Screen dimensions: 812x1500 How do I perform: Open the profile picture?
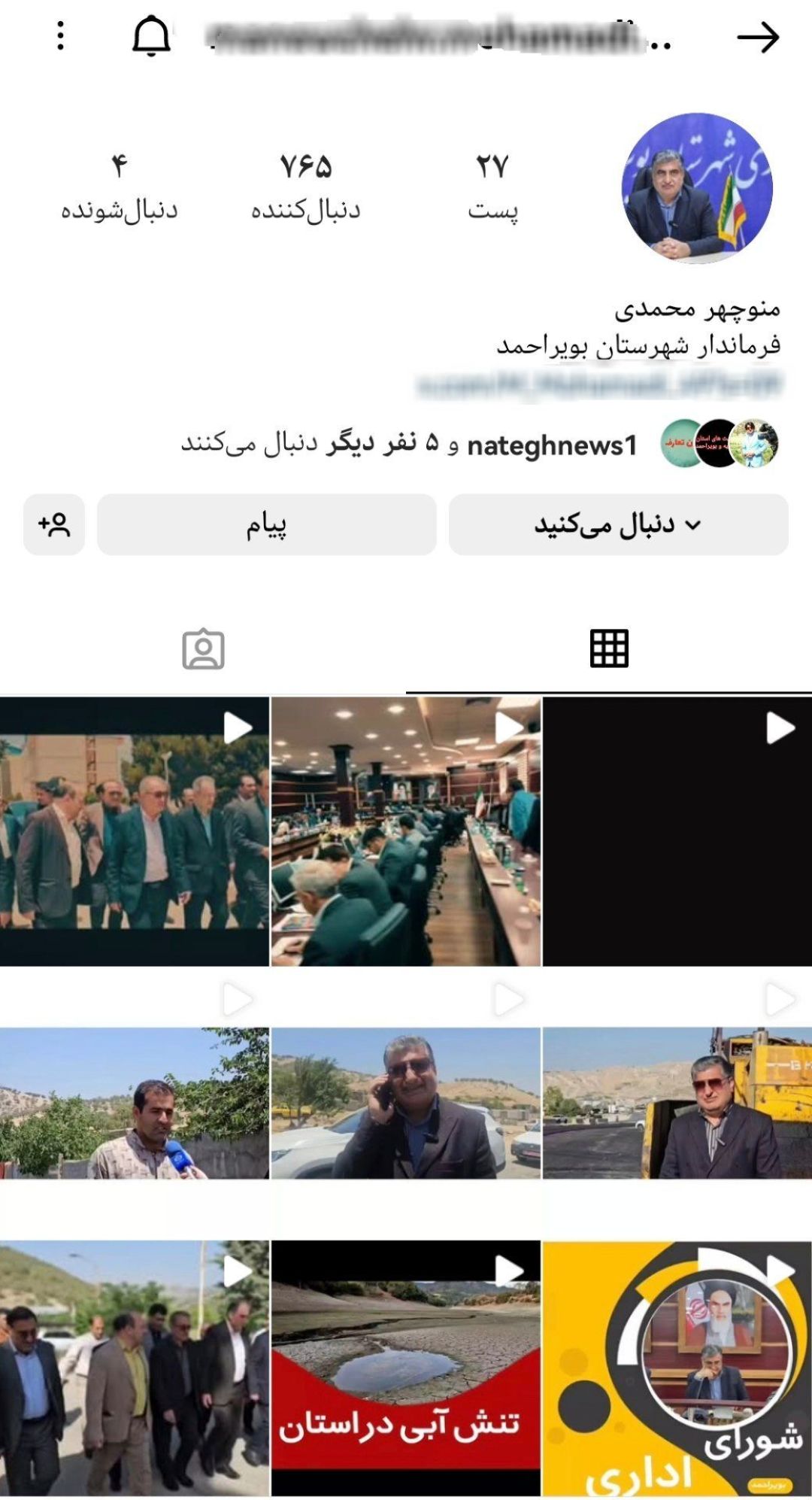698,188
